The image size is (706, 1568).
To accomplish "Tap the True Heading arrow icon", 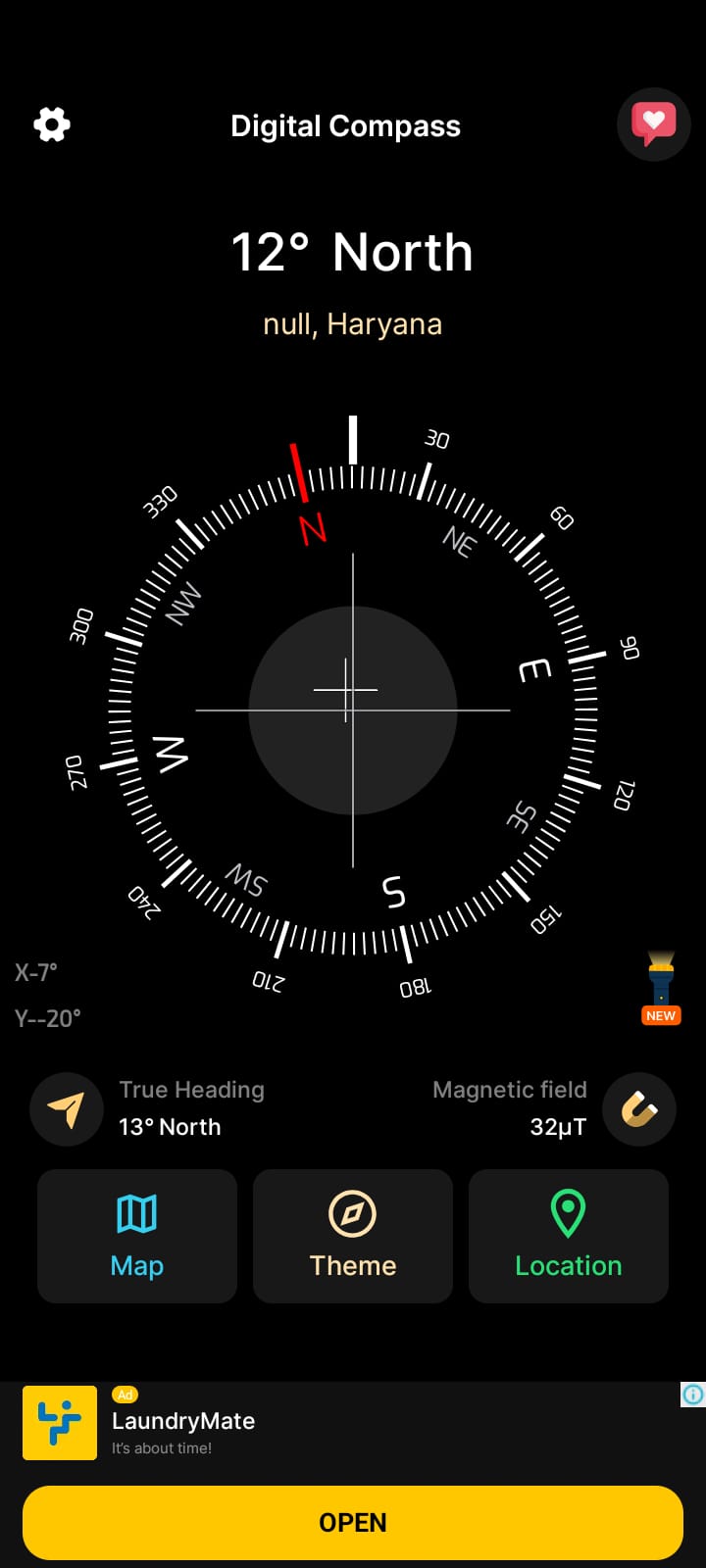I will pos(67,1109).
